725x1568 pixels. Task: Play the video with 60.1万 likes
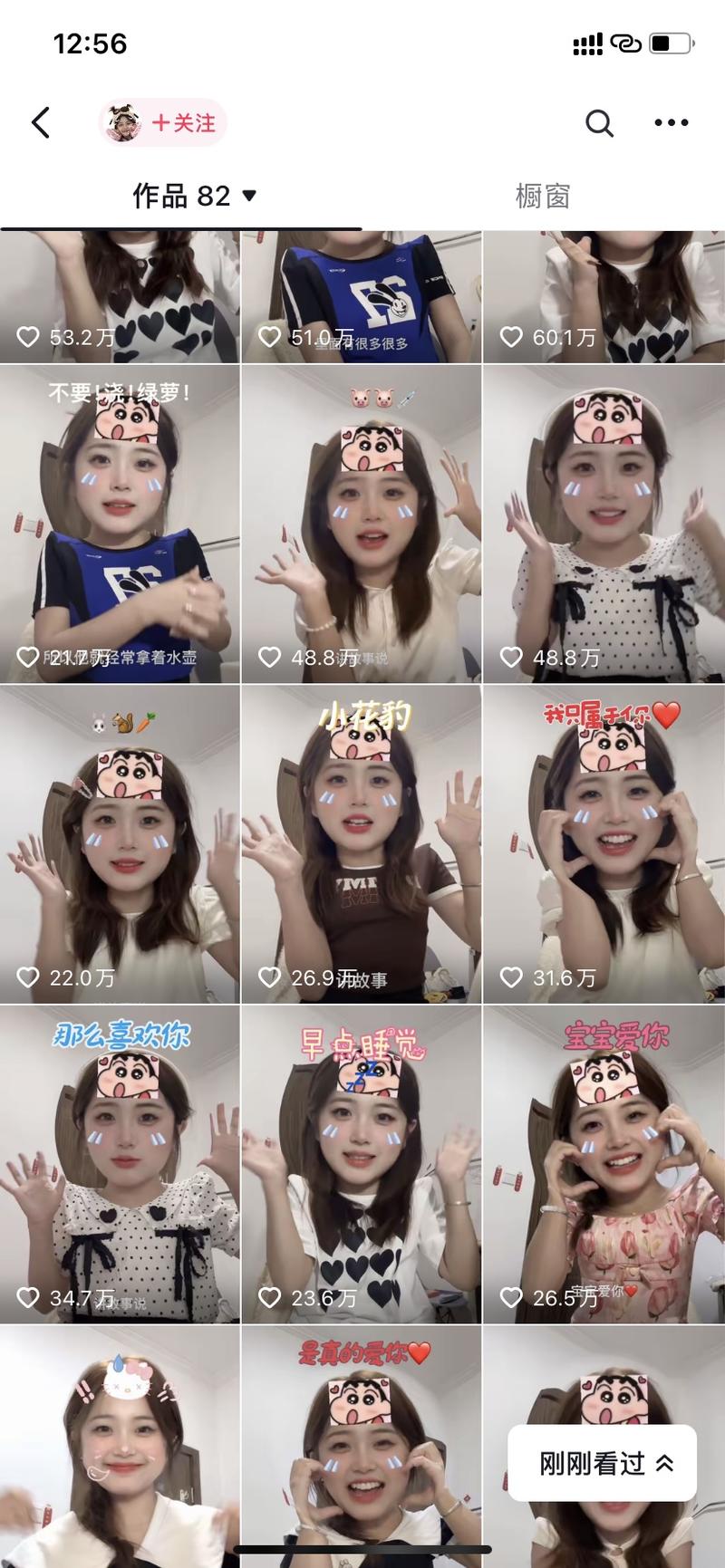coord(604,297)
